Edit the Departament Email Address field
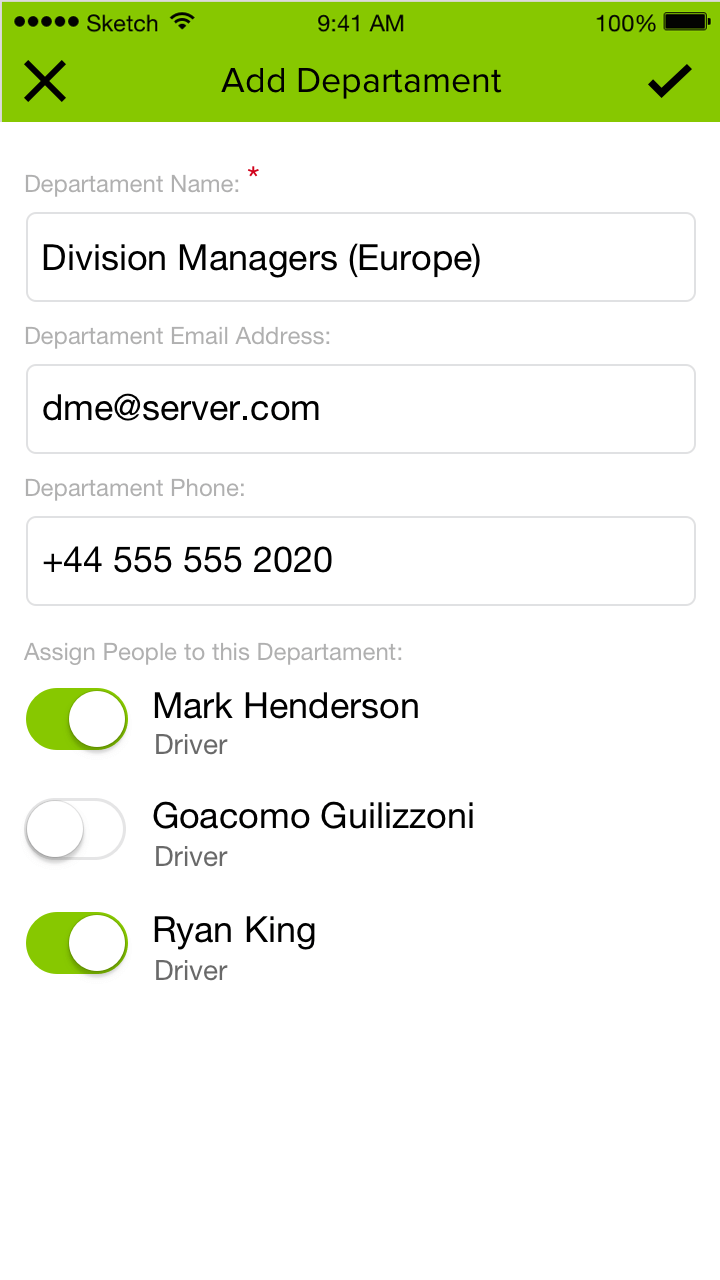The image size is (720, 1280). 360,409
